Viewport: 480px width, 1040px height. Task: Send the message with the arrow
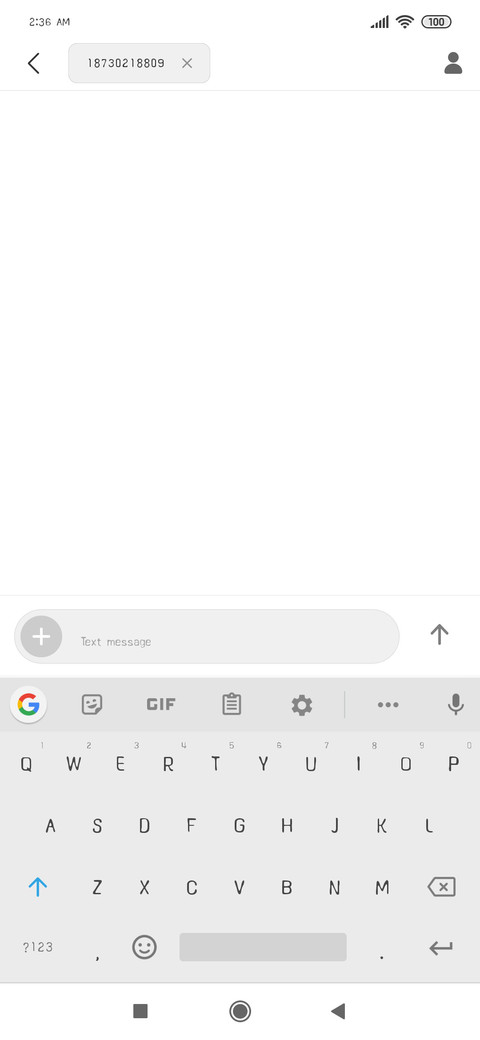(x=439, y=635)
